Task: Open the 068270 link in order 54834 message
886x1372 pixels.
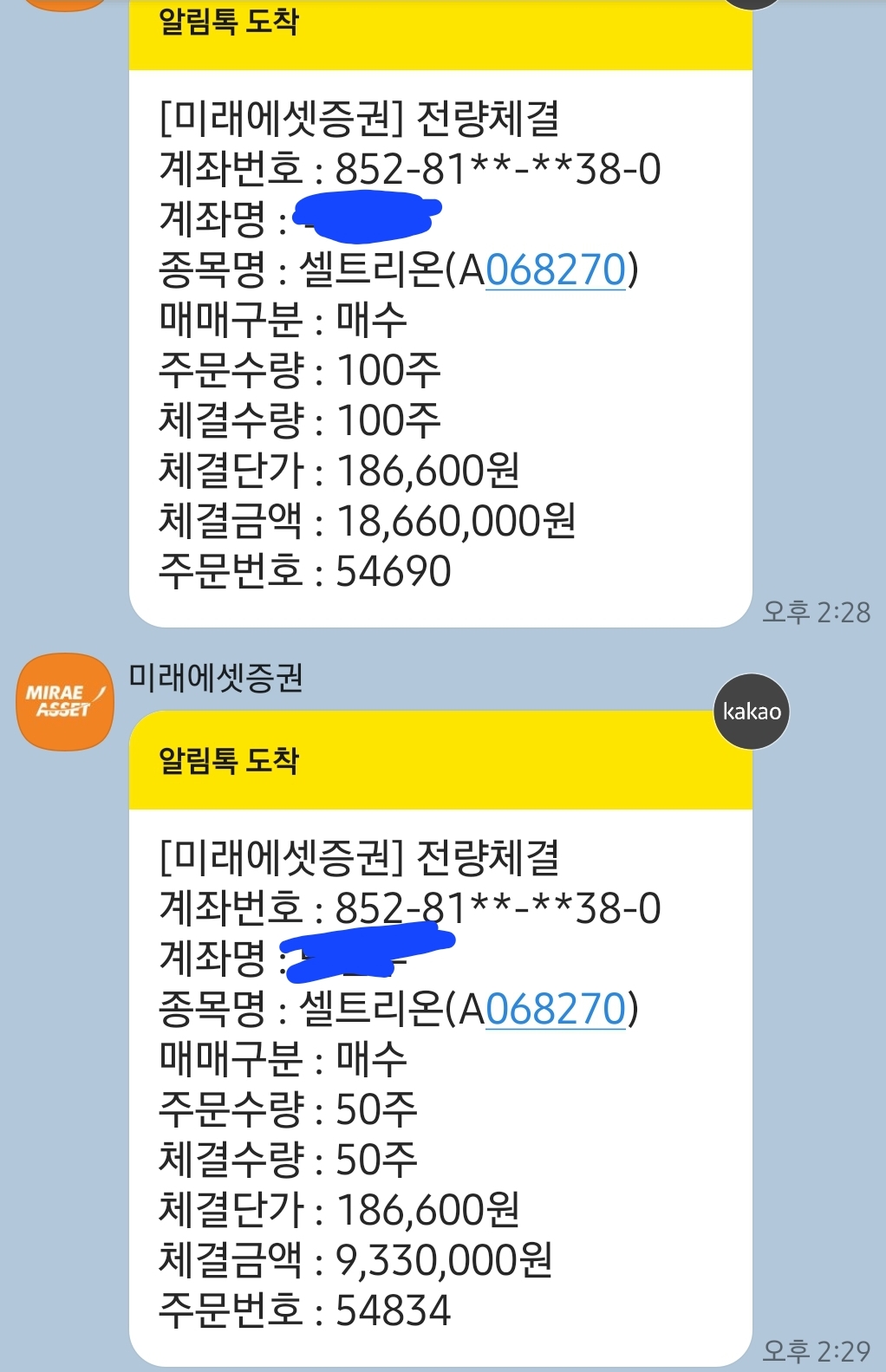Action: 555,1009
